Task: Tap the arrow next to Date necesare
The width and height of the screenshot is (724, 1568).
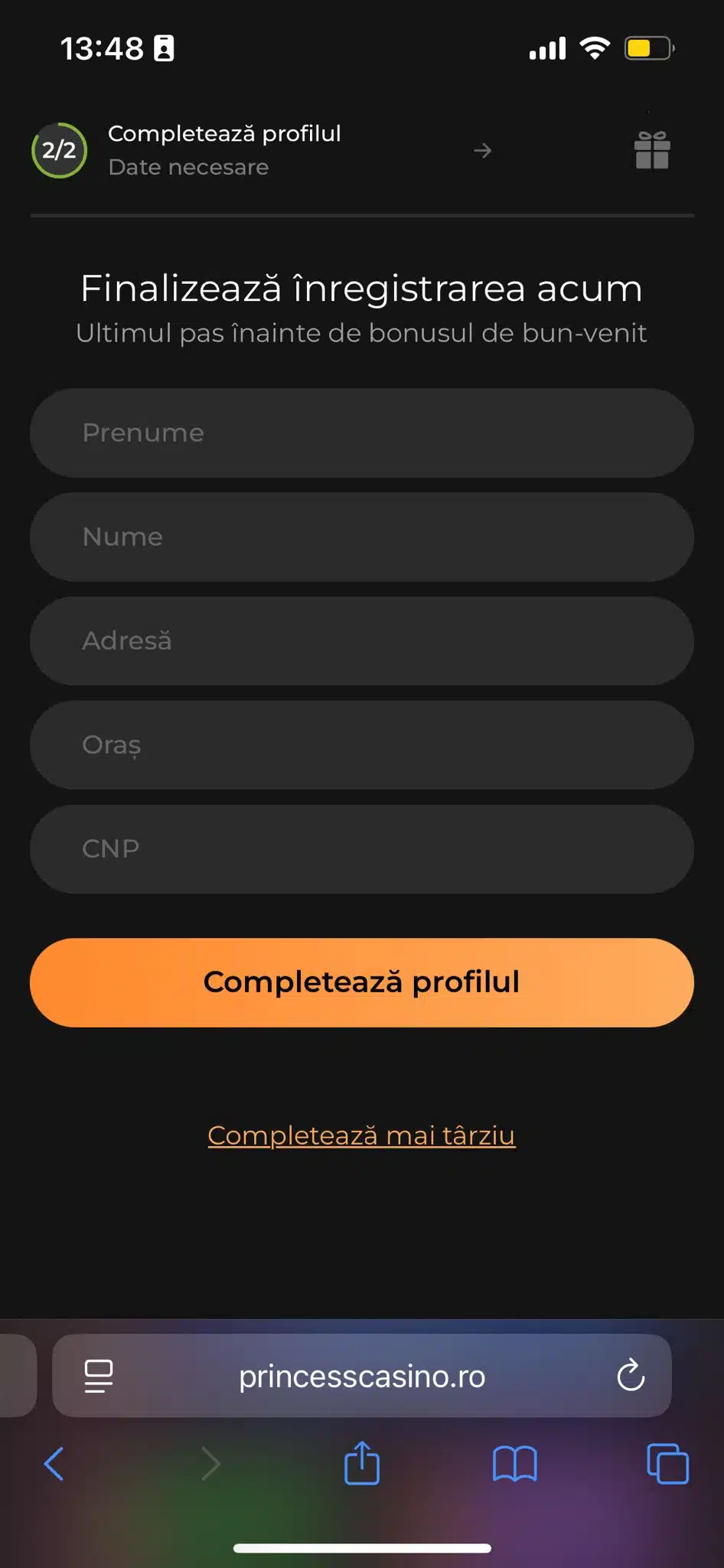Action: [x=482, y=150]
